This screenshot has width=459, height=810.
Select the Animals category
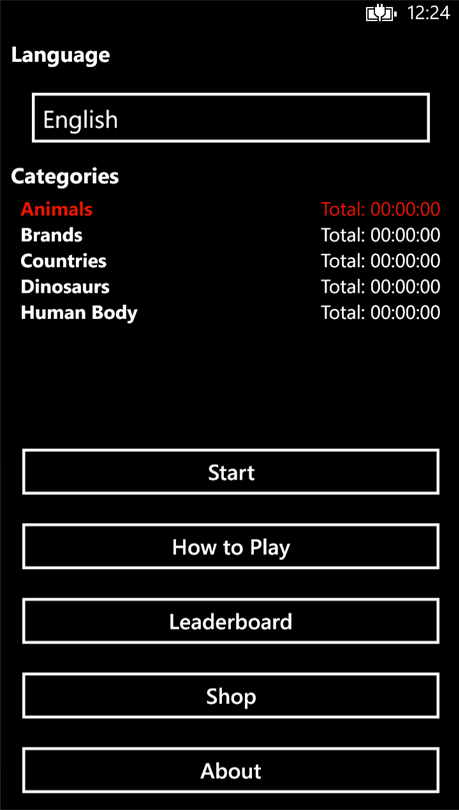tap(230, 209)
